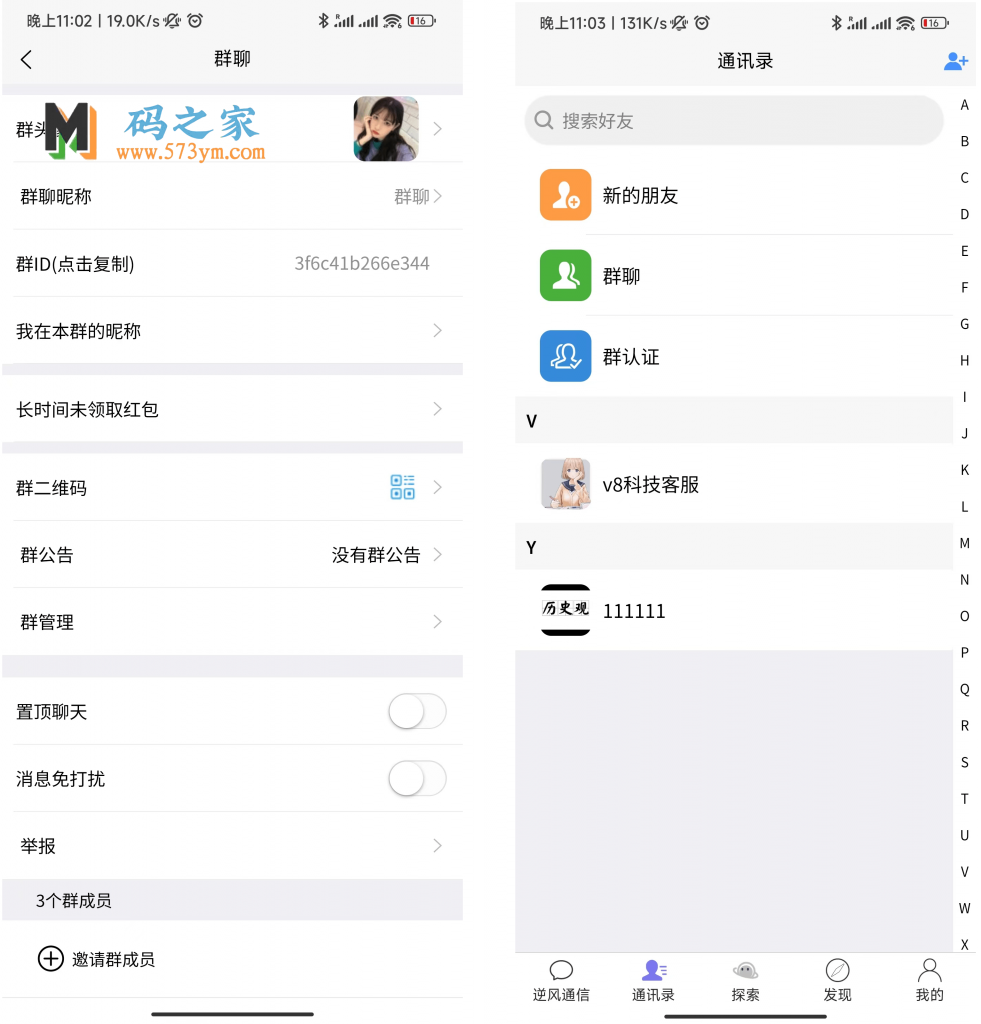The height and width of the screenshot is (1024, 981).
Task: Open 我在本群的昵称
Action: [x=232, y=331]
